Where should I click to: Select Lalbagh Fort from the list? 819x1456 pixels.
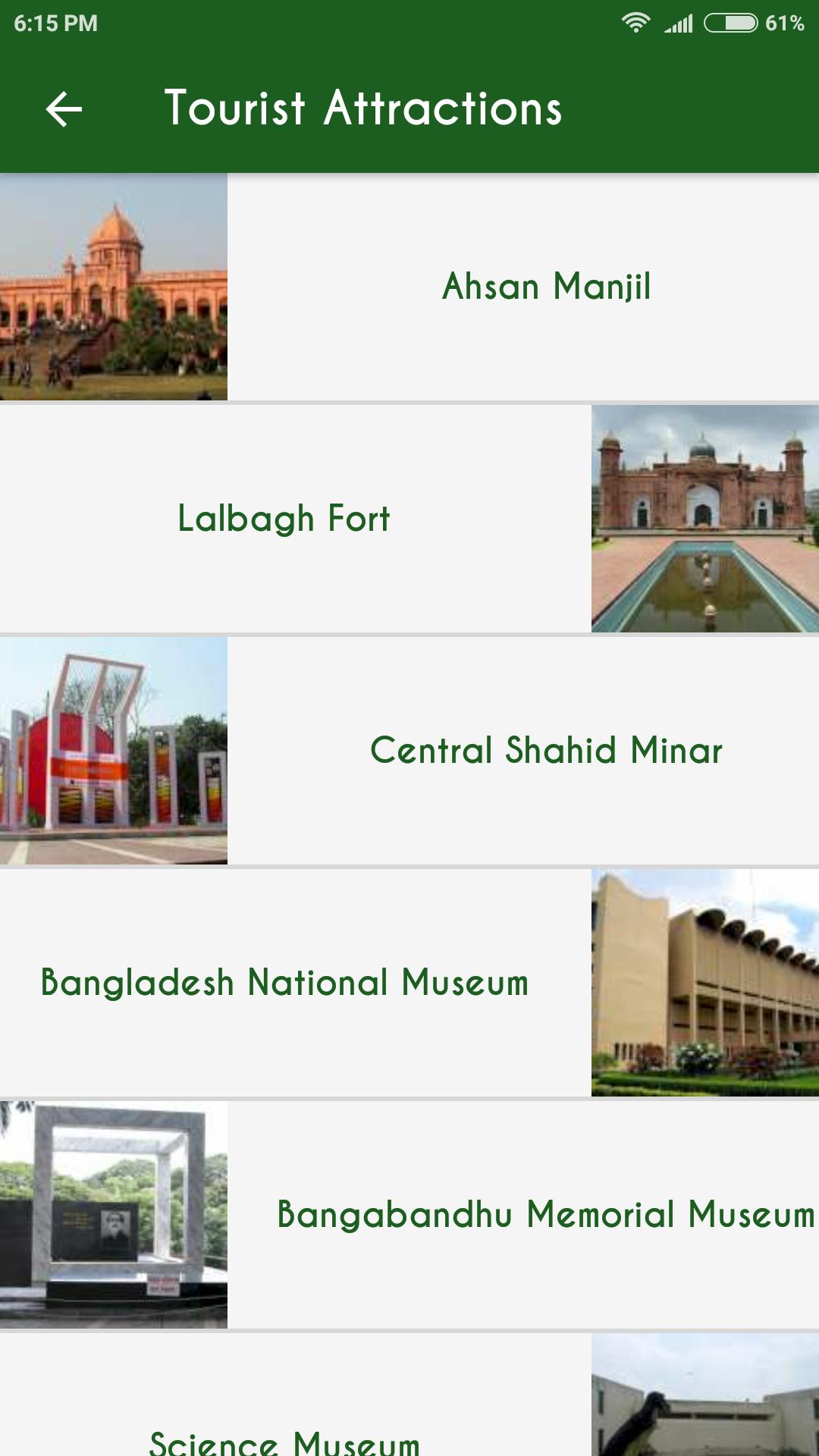(284, 519)
